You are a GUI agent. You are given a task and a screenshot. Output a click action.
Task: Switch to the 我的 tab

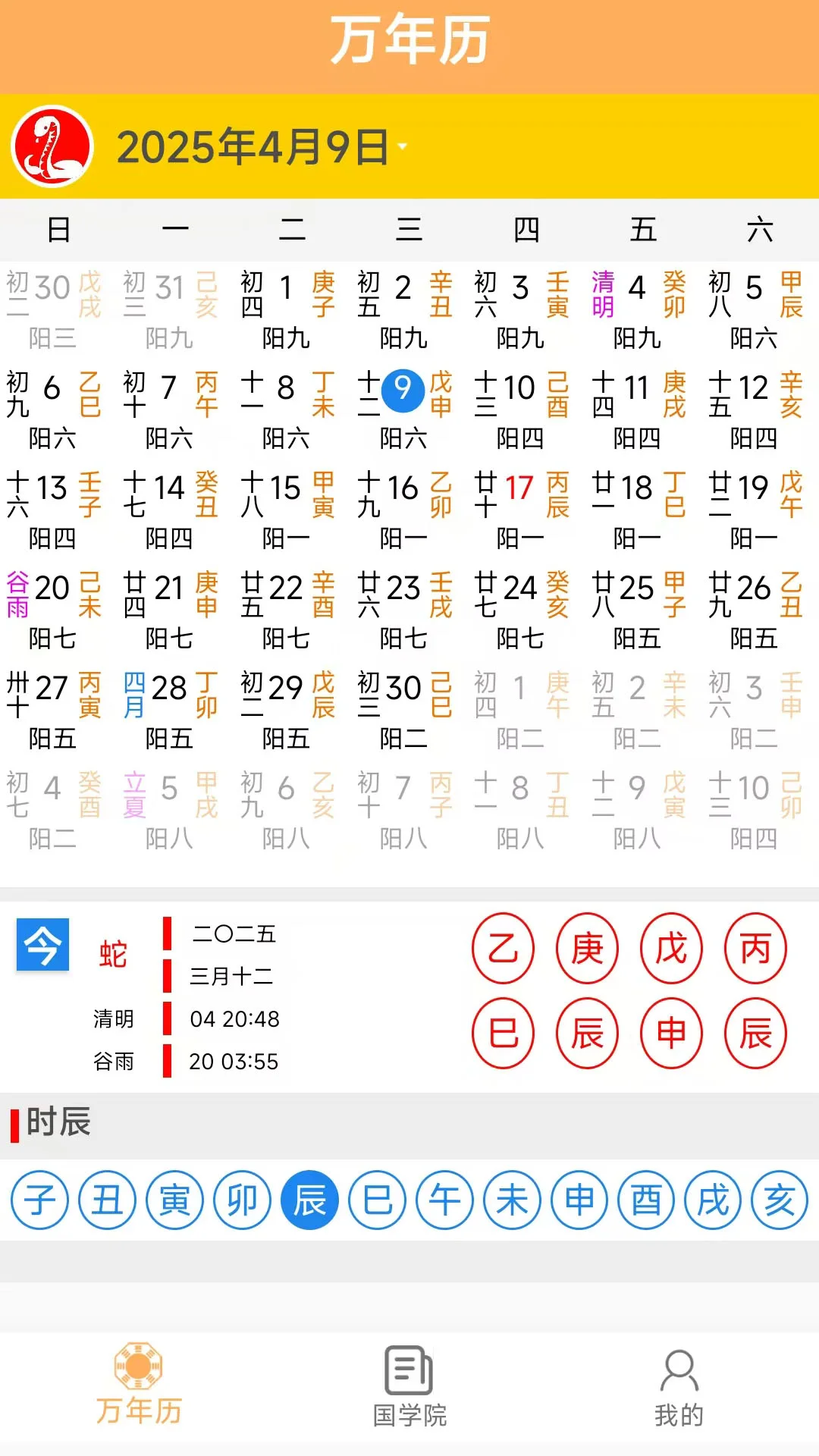click(677, 1385)
